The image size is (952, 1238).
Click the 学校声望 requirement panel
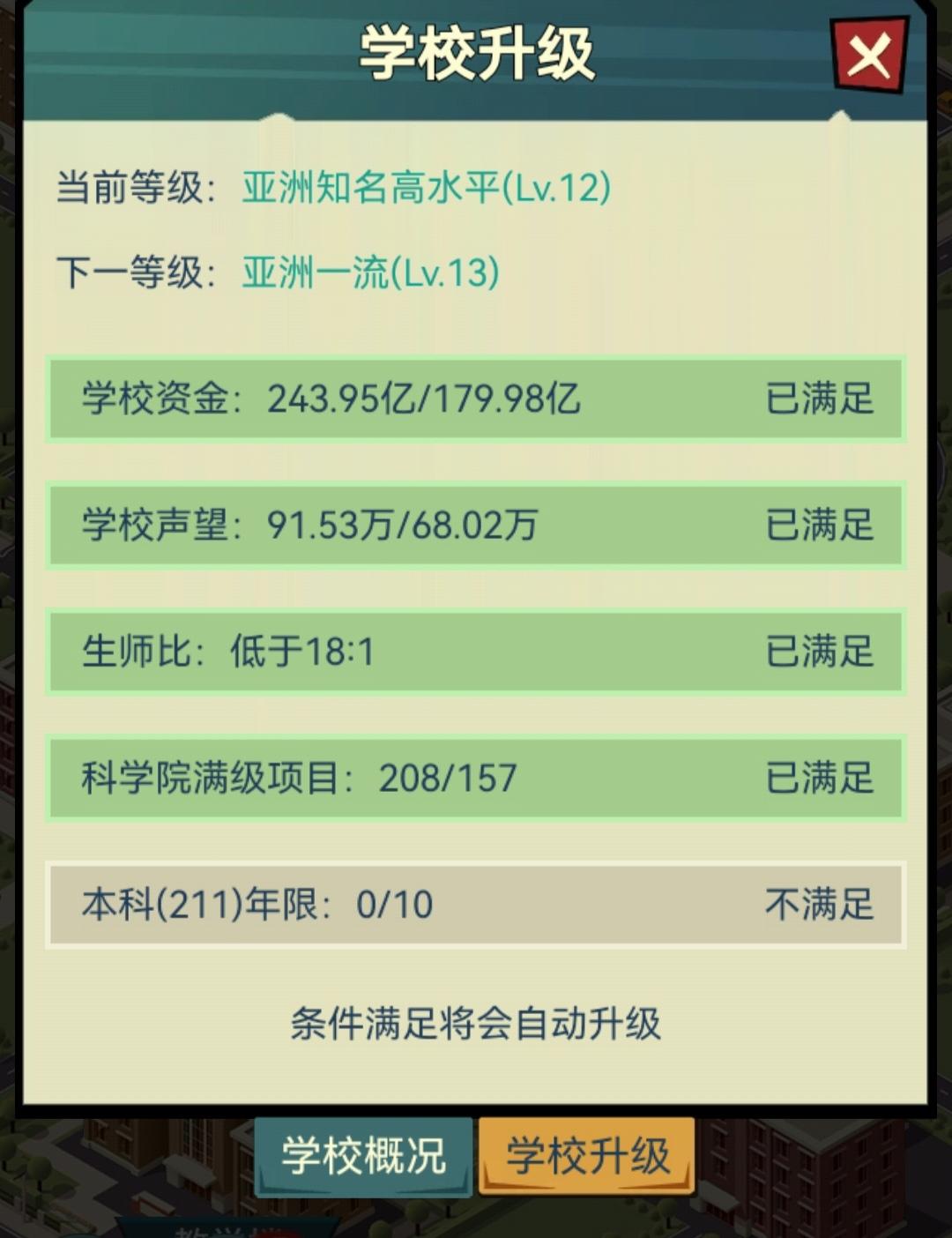point(476,526)
